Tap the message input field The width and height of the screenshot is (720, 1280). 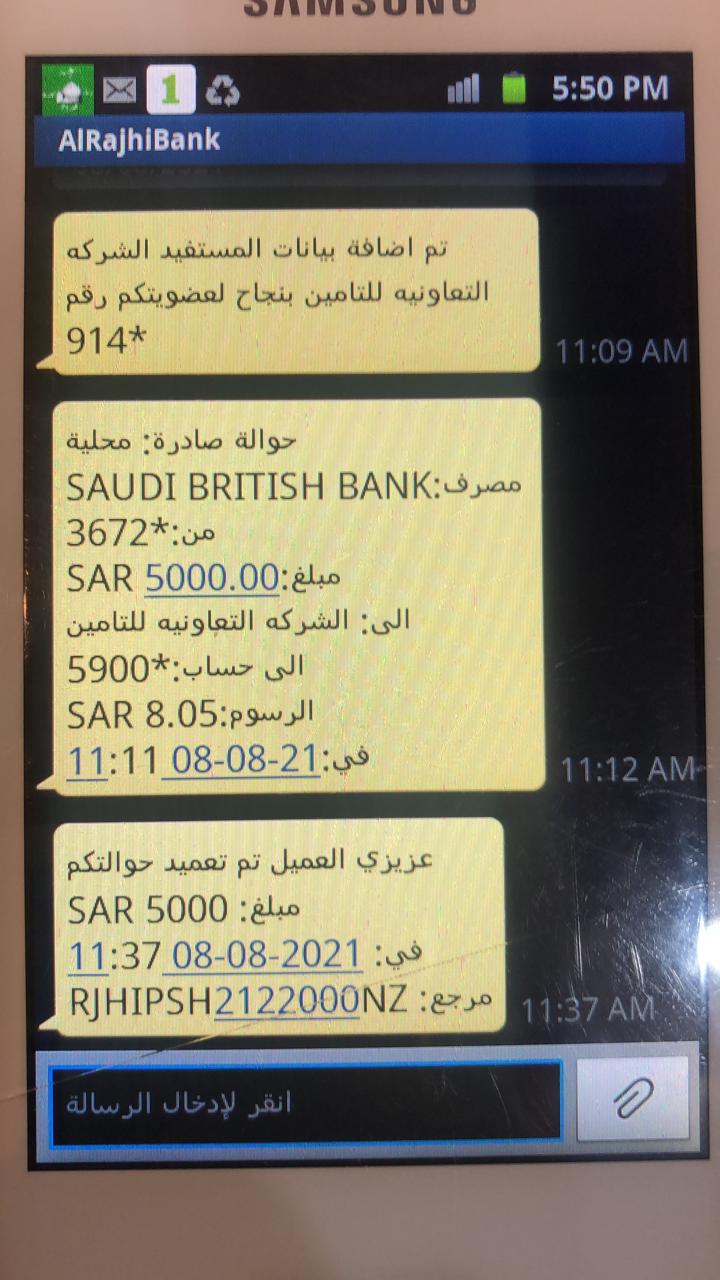[305, 1104]
